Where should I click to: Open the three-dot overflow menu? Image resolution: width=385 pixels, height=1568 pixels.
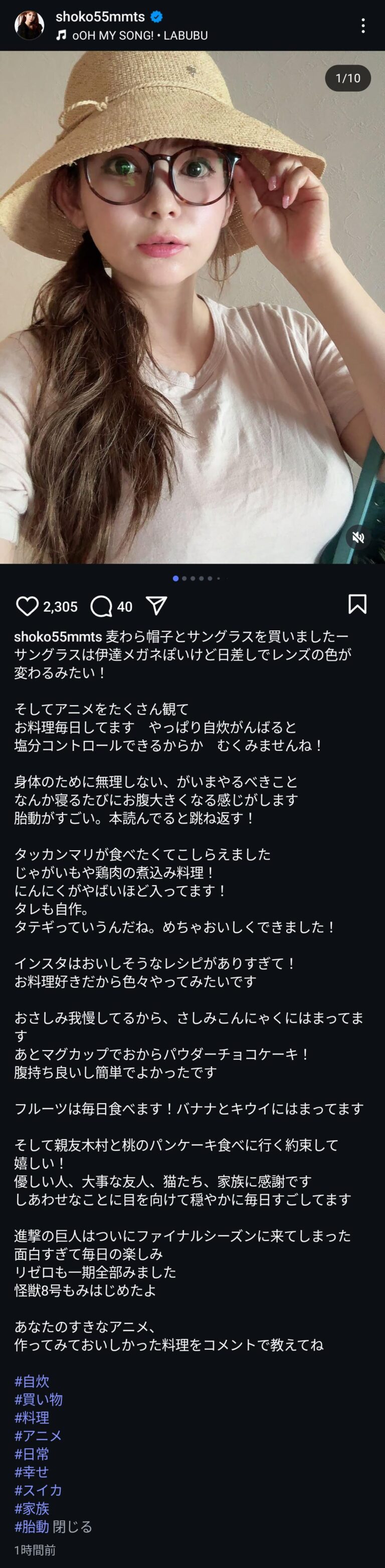(x=363, y=25)
